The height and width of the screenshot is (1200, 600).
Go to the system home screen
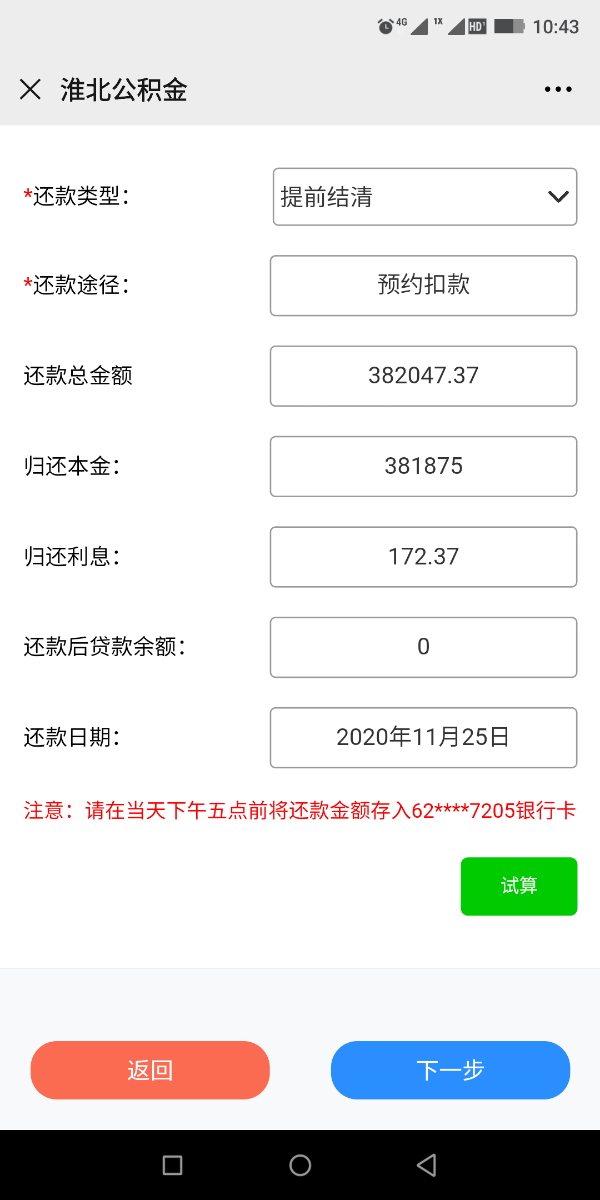pos(300,1165)
